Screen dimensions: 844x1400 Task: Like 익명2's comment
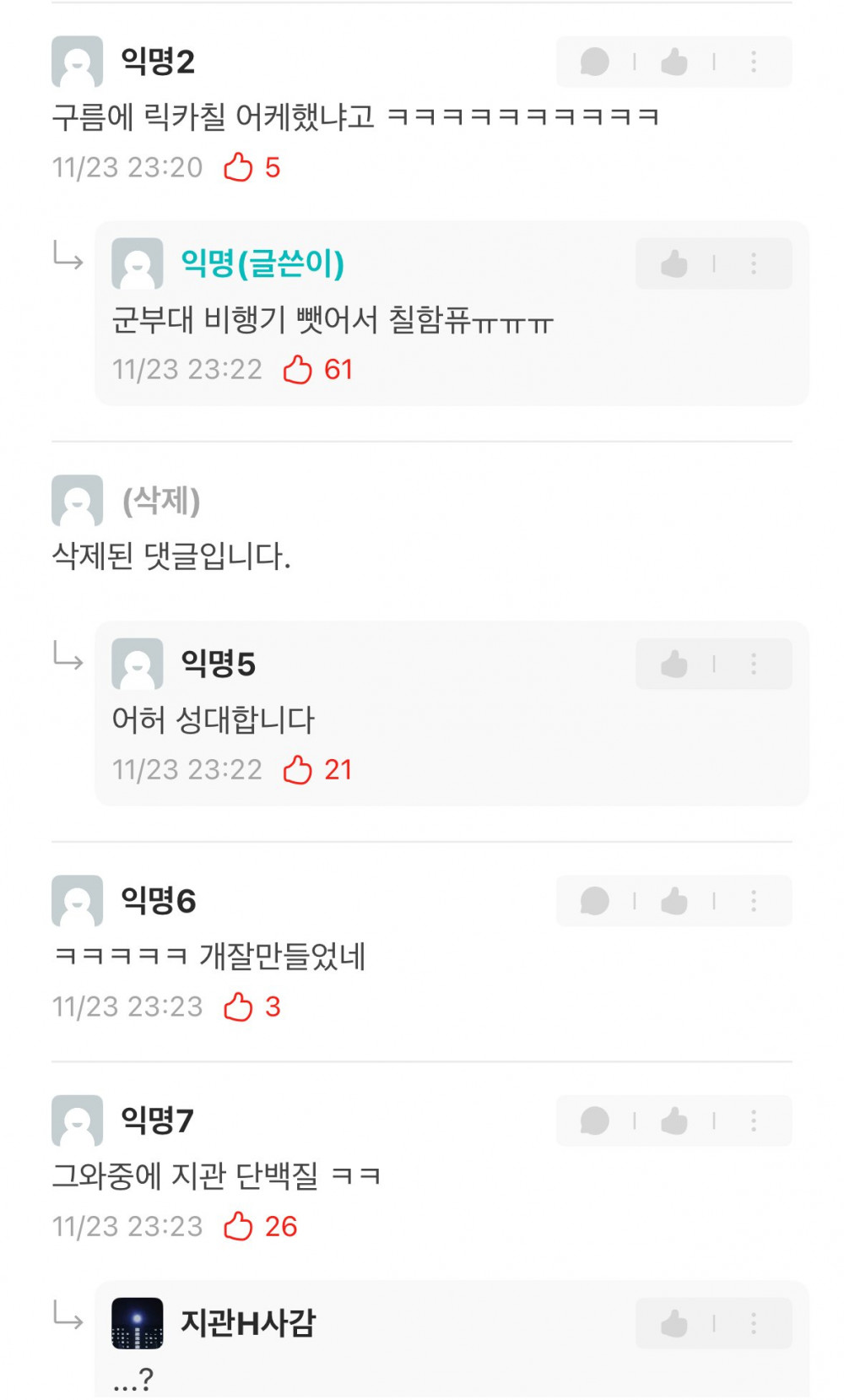point(674,62)
